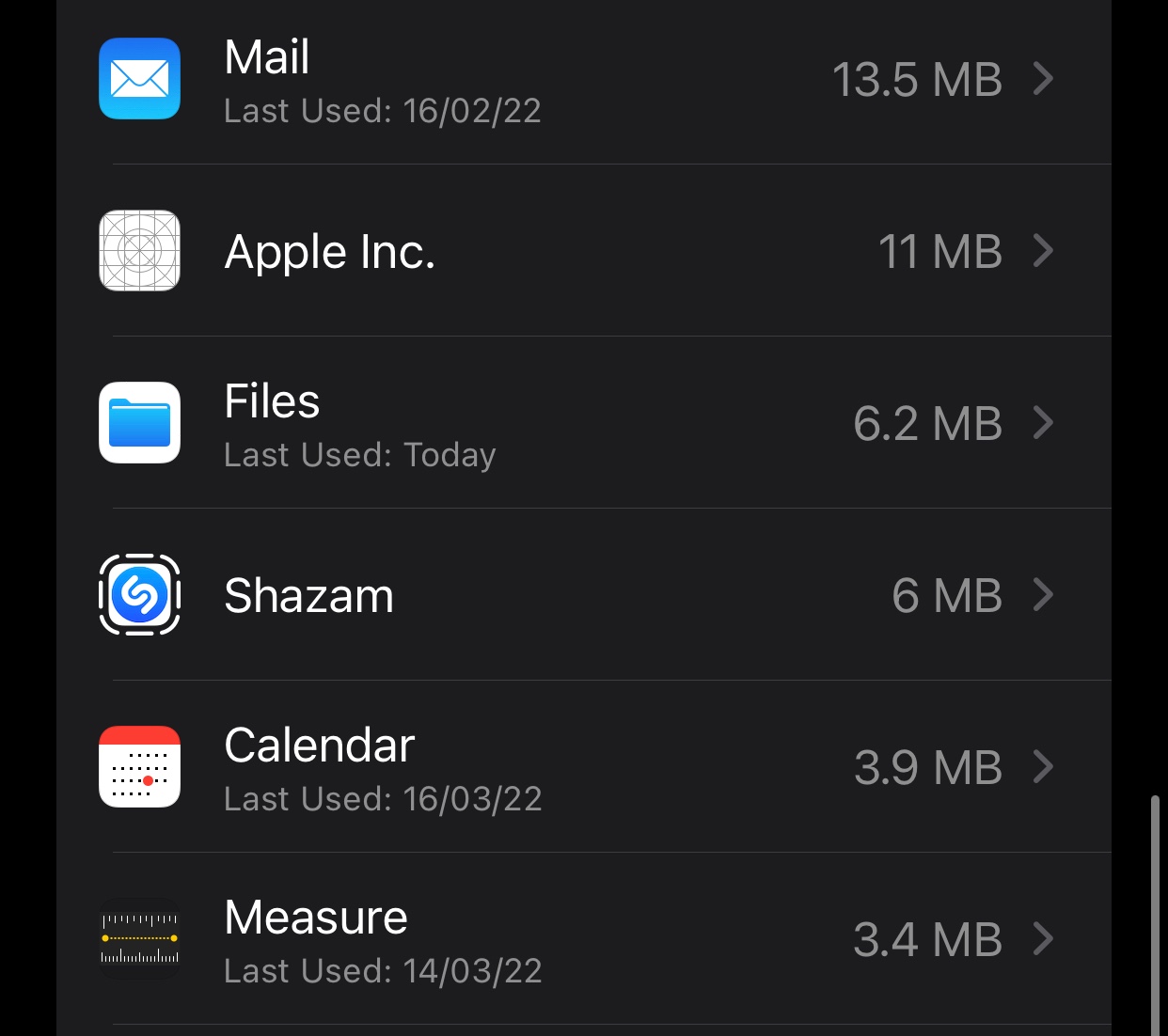
Task: Open Mail storage details
Action: 583,80
